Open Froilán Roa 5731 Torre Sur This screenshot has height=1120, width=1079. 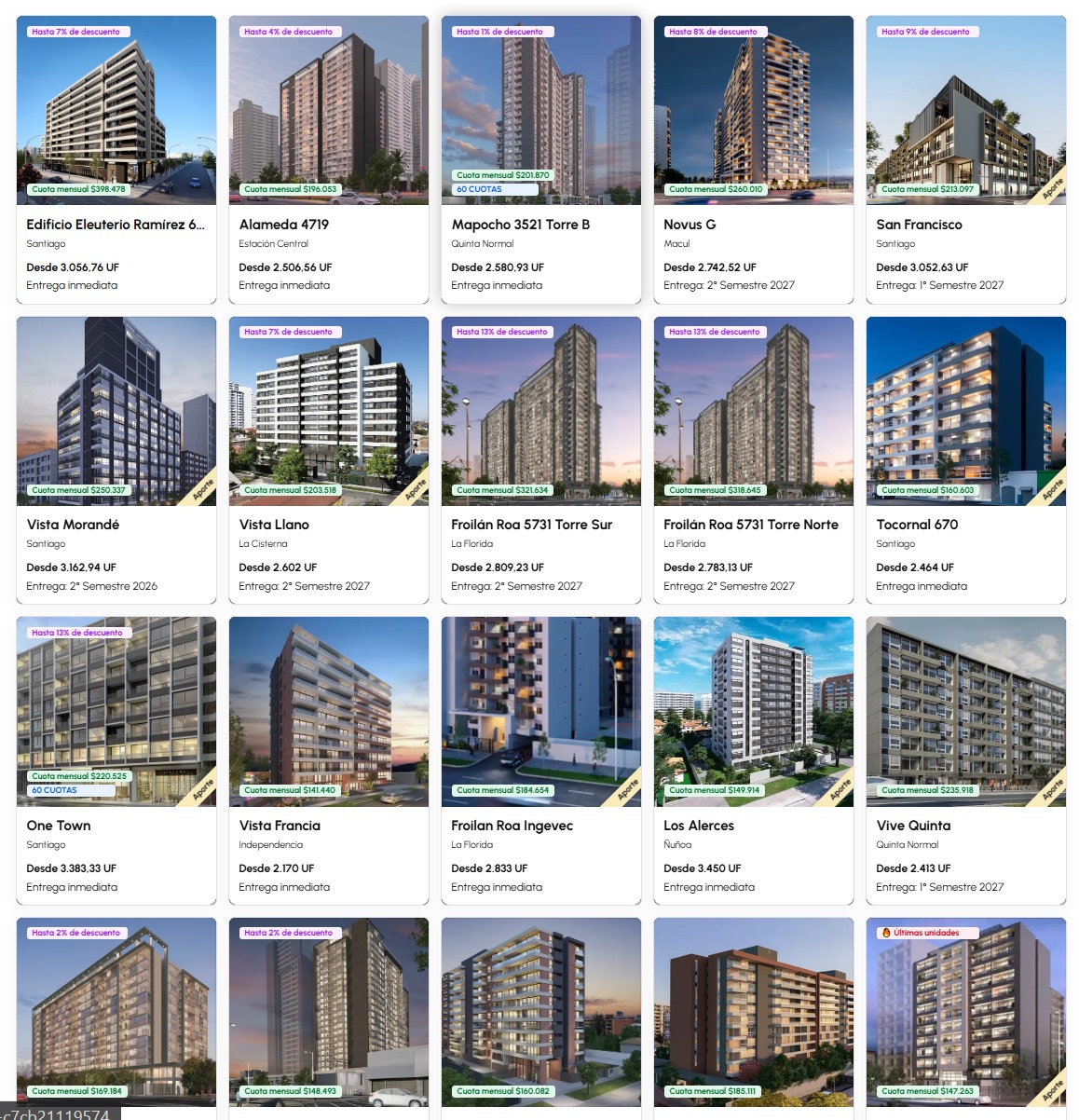tap(531, 525)
